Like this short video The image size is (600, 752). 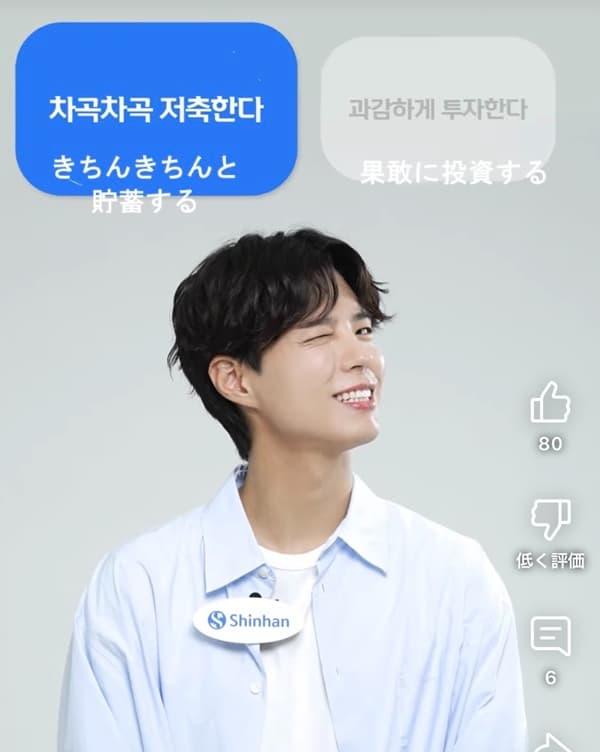point(550,403)
